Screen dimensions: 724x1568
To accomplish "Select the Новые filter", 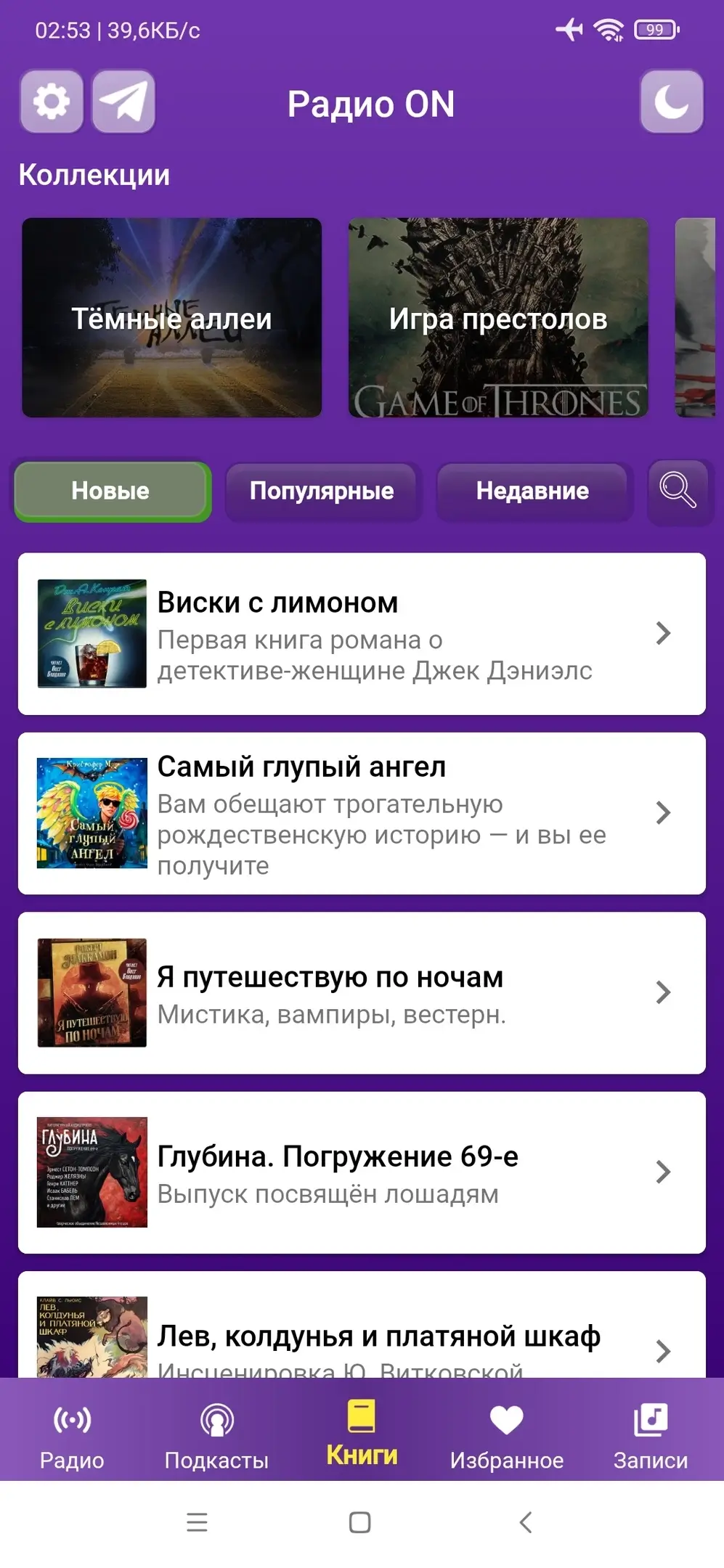I will [112, 491].
